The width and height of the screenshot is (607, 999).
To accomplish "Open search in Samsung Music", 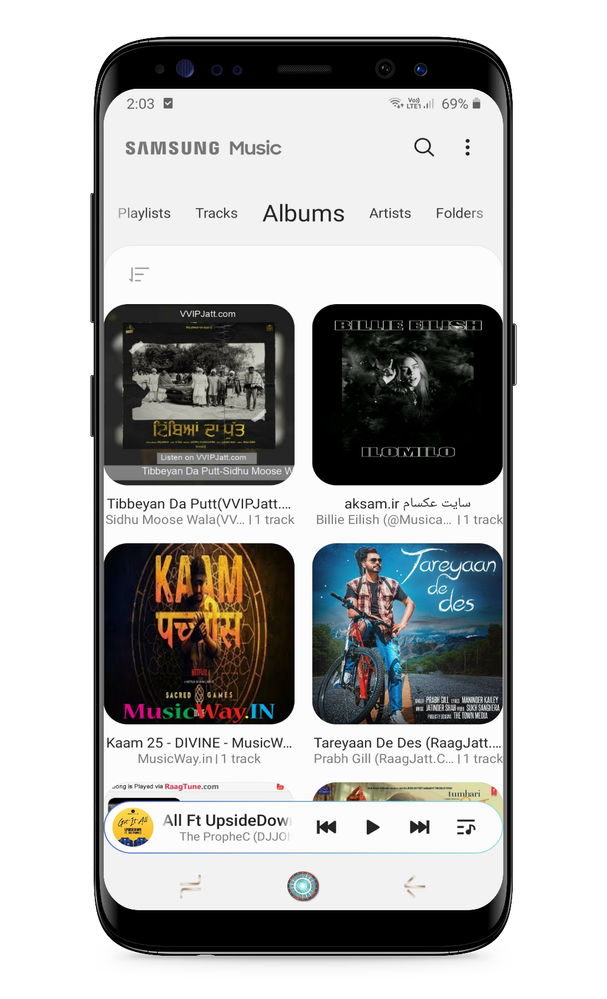I will [424, 148].
